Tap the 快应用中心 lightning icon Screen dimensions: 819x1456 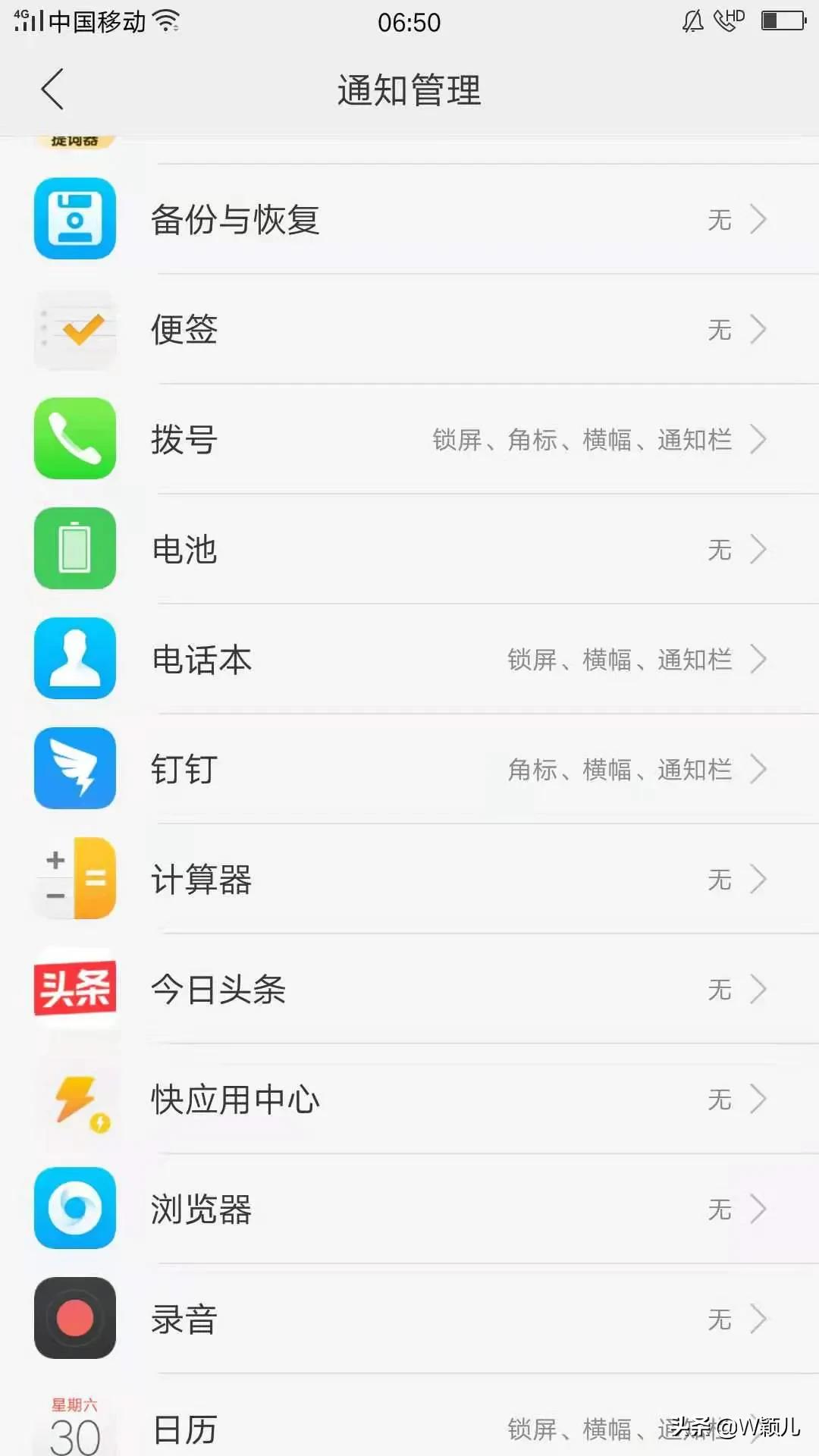[x=74, y=1100]
